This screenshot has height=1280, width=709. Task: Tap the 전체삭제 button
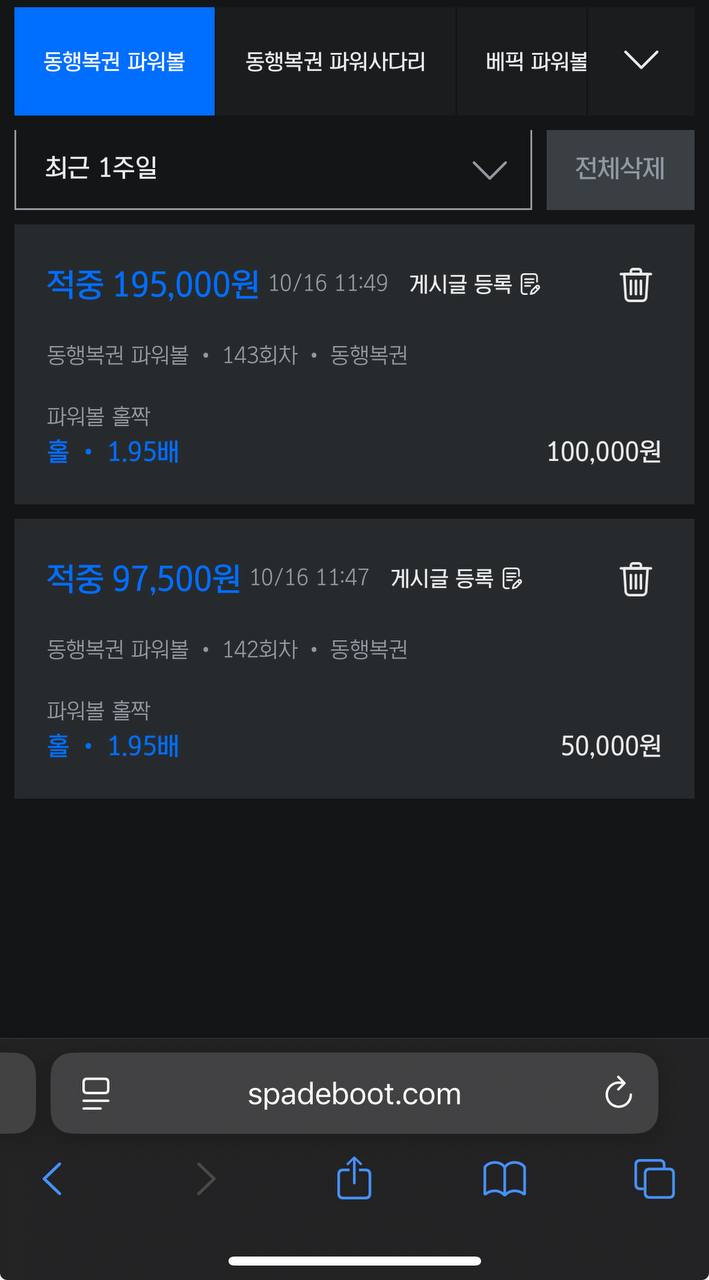tap(620, 169)
